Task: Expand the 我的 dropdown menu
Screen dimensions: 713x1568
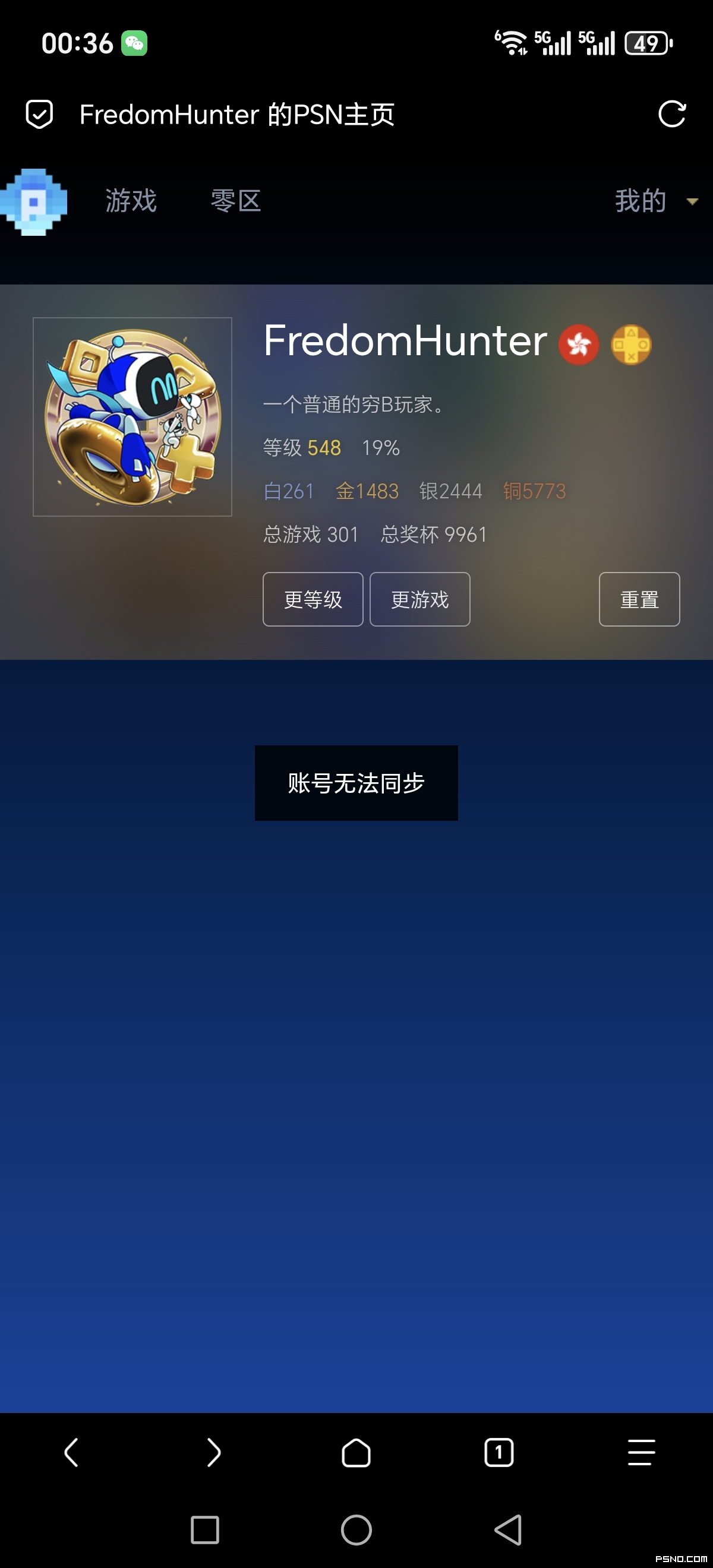Action: point(656,201)
